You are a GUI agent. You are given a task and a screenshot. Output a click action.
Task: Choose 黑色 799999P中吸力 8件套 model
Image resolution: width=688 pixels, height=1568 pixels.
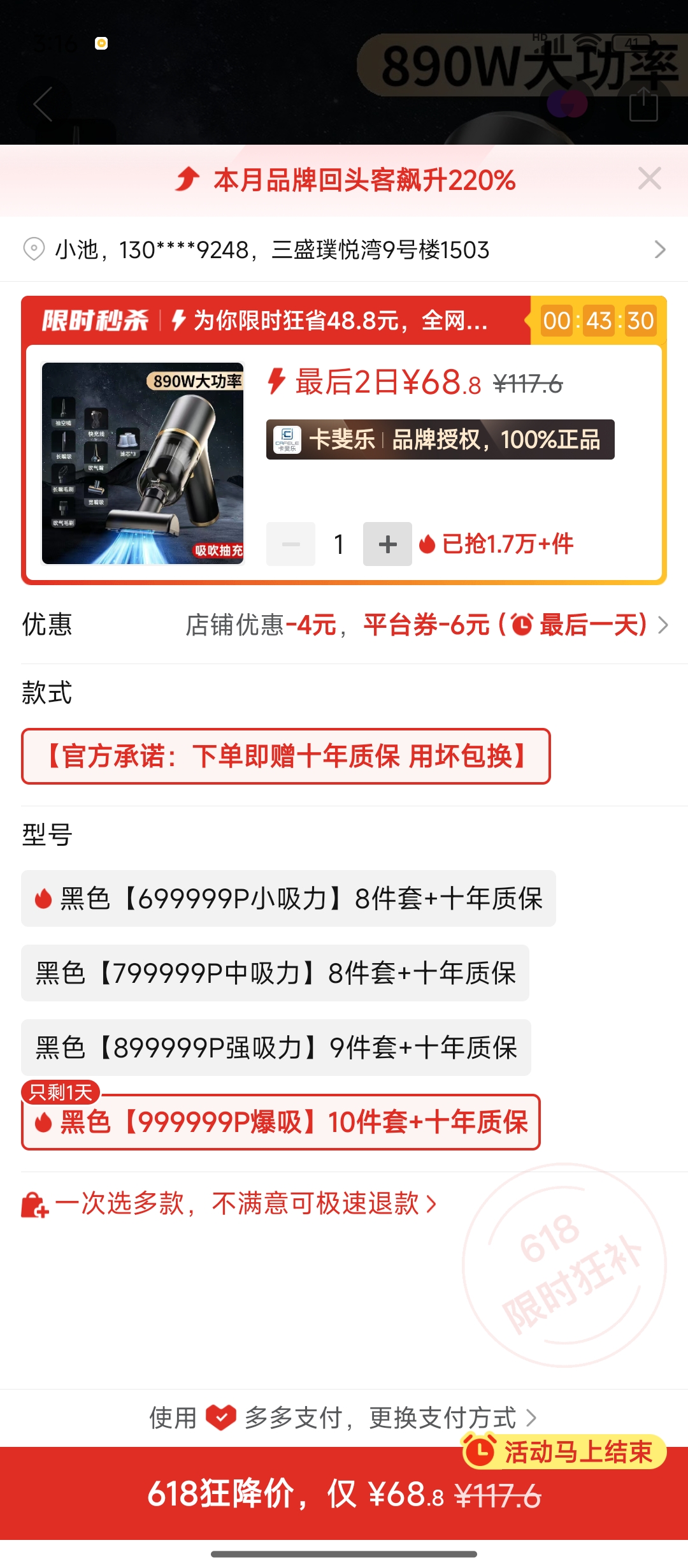275,973
